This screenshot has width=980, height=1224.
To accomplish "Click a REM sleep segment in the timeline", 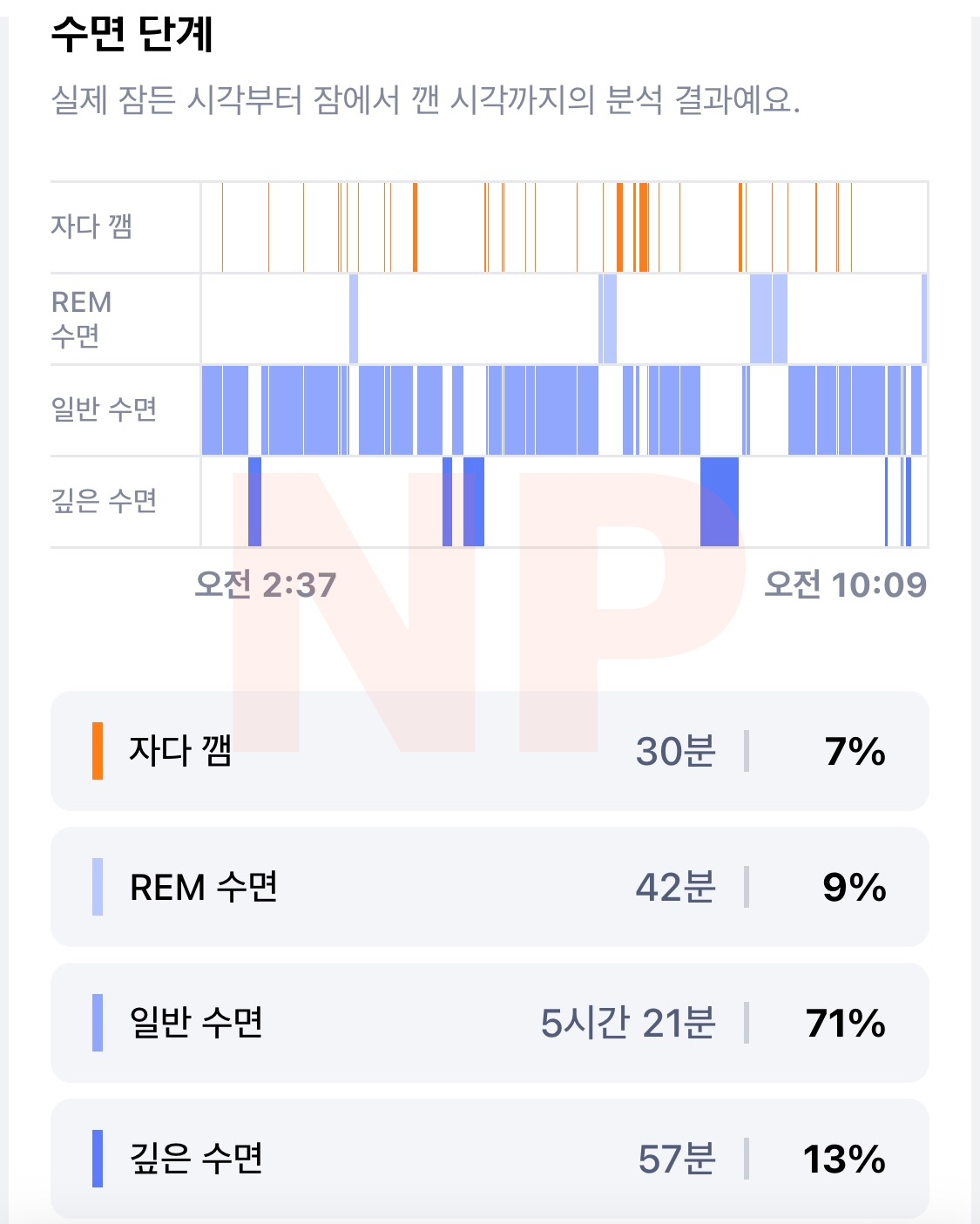I will coord(762,318).
